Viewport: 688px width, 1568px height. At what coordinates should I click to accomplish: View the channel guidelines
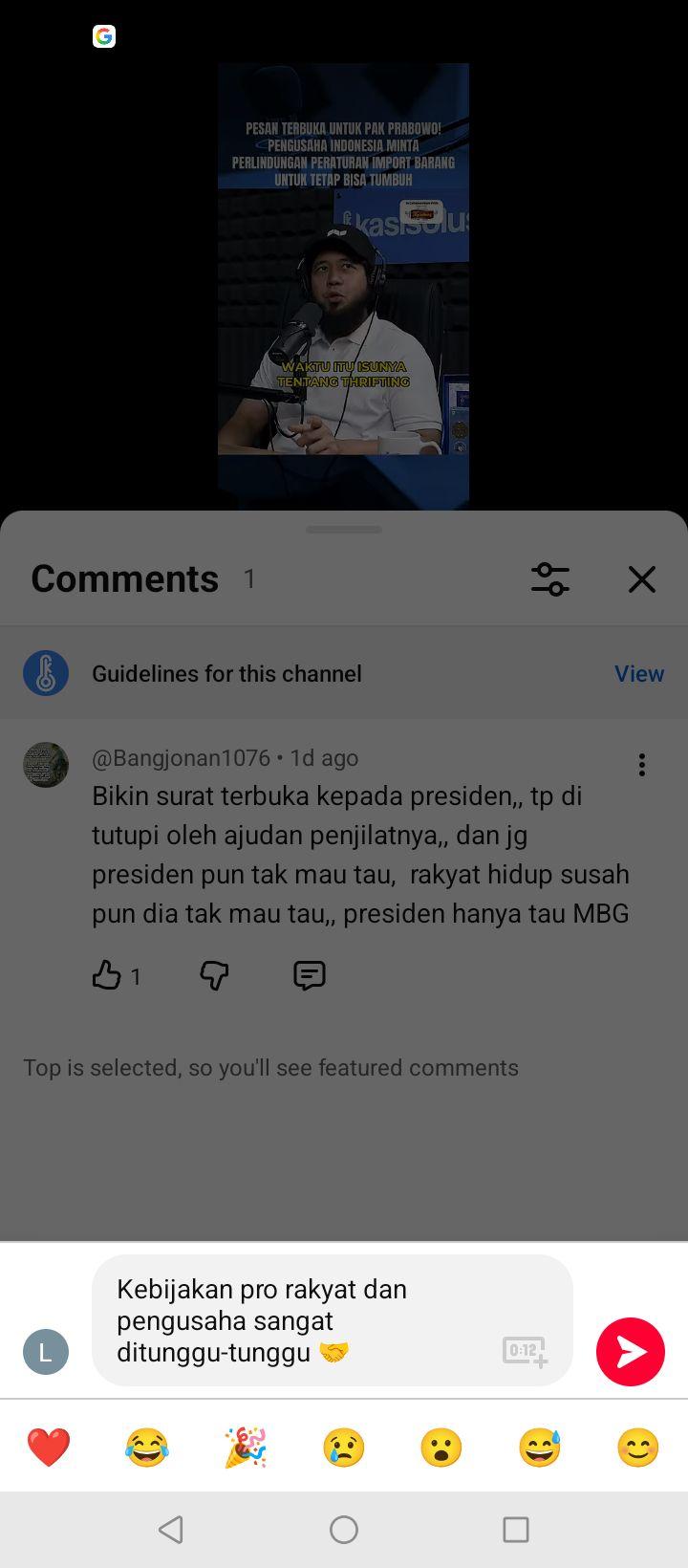click(x=639, y=673)
